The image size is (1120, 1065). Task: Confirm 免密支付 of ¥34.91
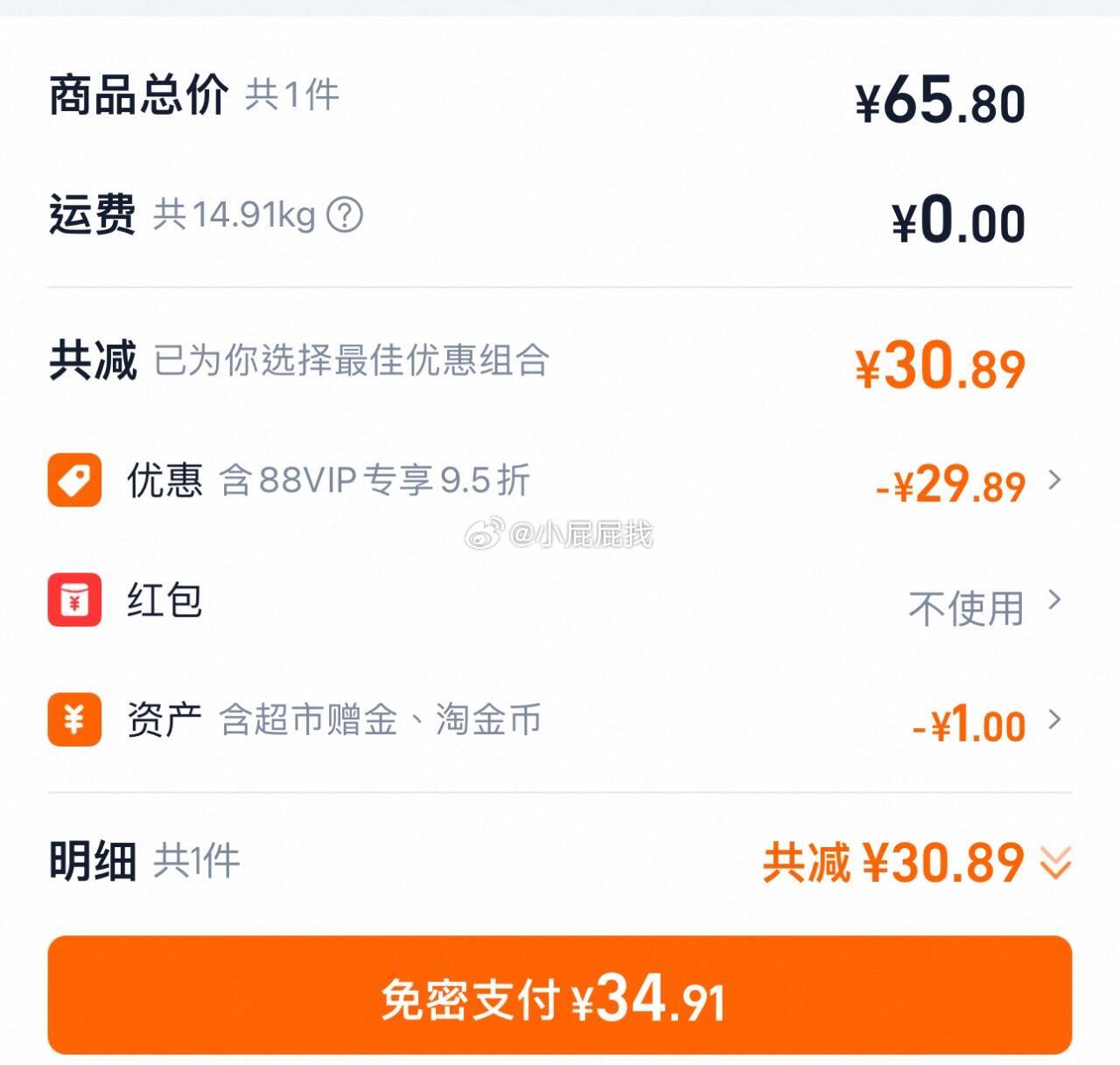[559, 996]
